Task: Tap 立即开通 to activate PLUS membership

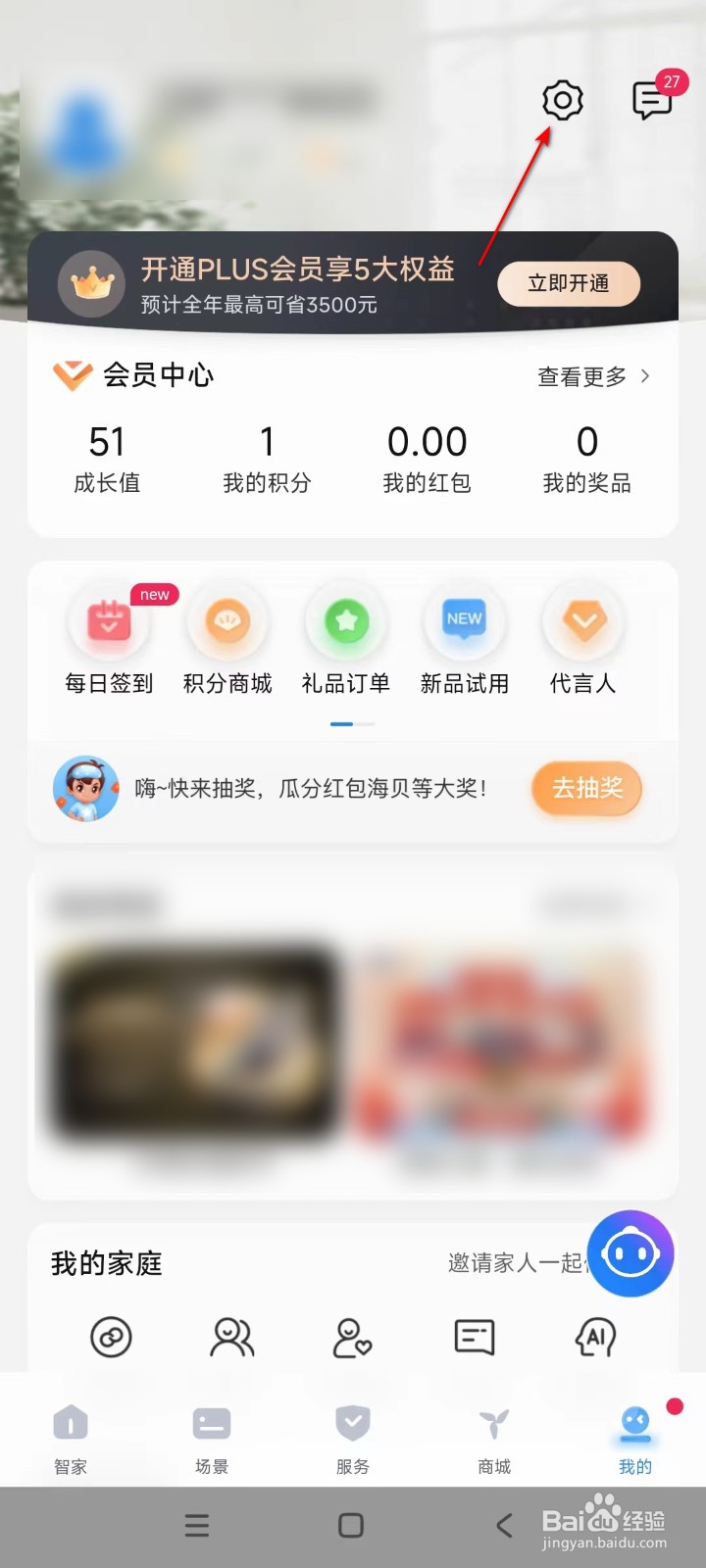Action: point(569,283)
